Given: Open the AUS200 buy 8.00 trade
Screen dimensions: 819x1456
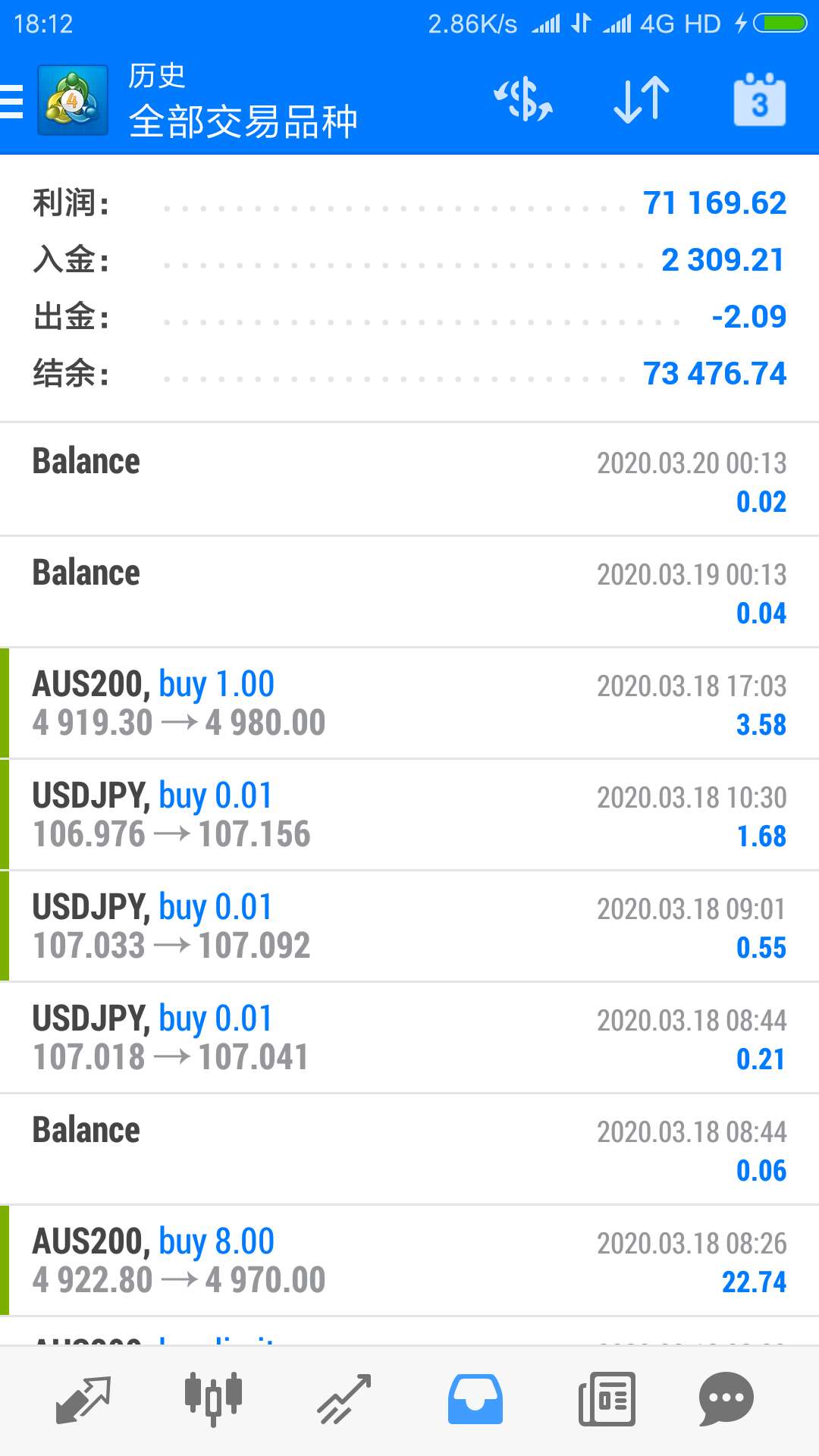Looking at the screenshot, I should pyautogui.click(x=409, y=1261).
